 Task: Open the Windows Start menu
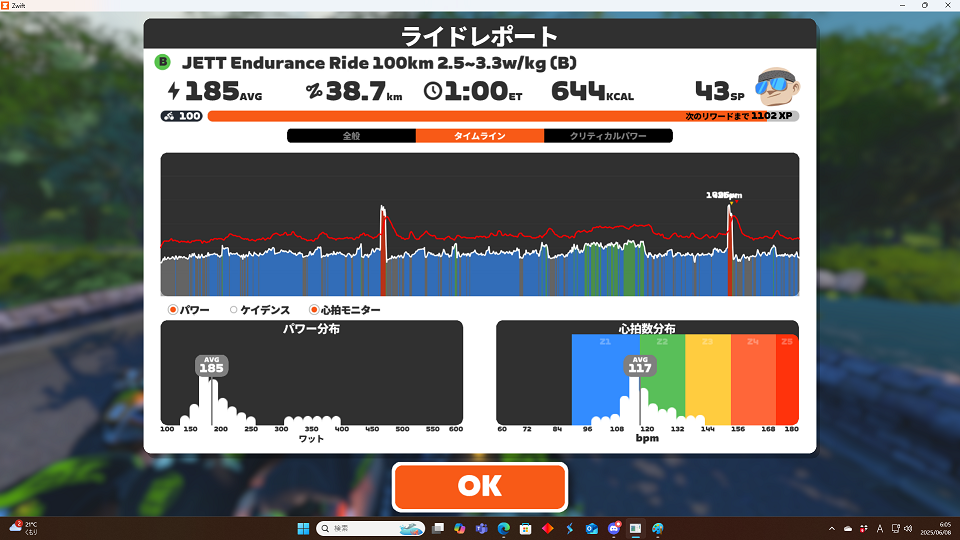[x=302, y=528]
